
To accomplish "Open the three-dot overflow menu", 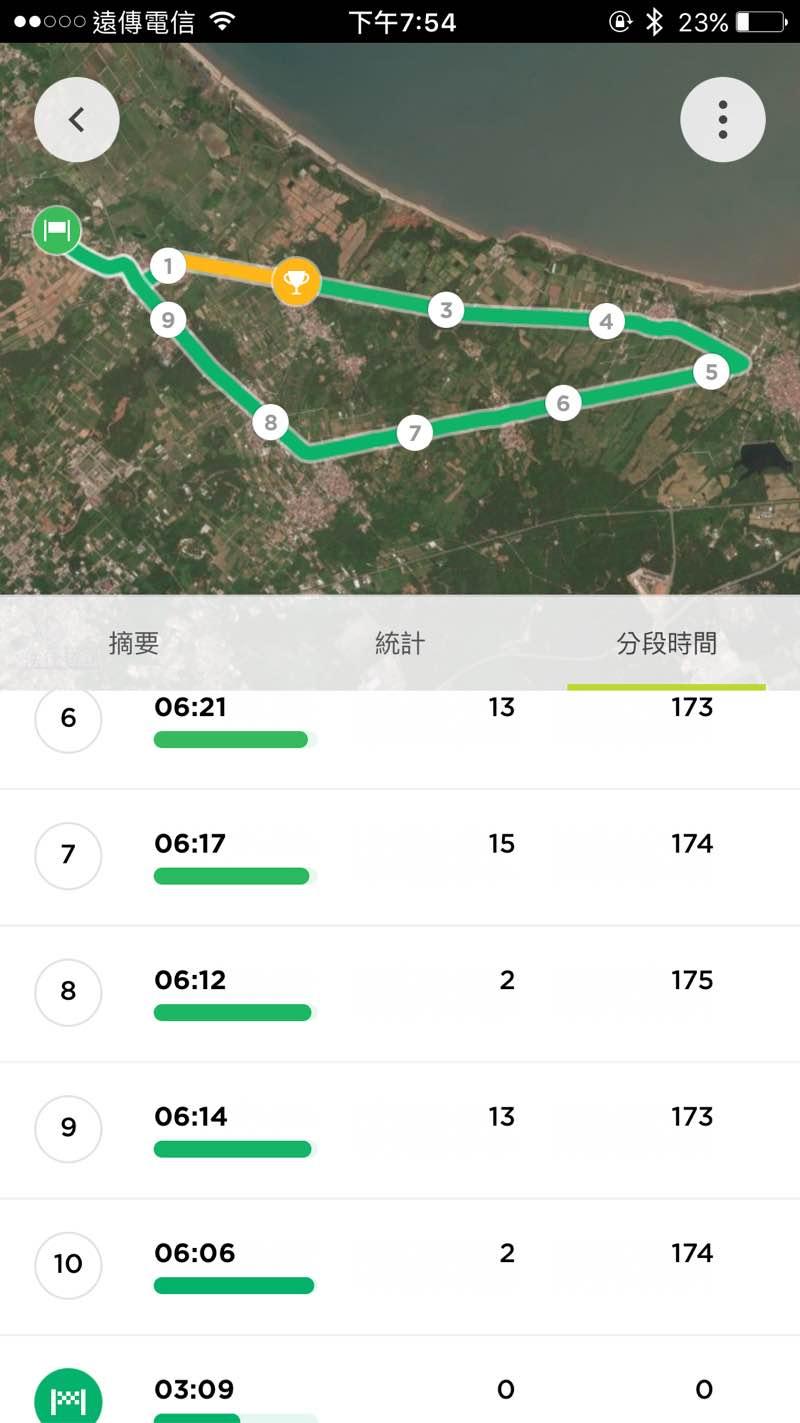I will 722,120.
